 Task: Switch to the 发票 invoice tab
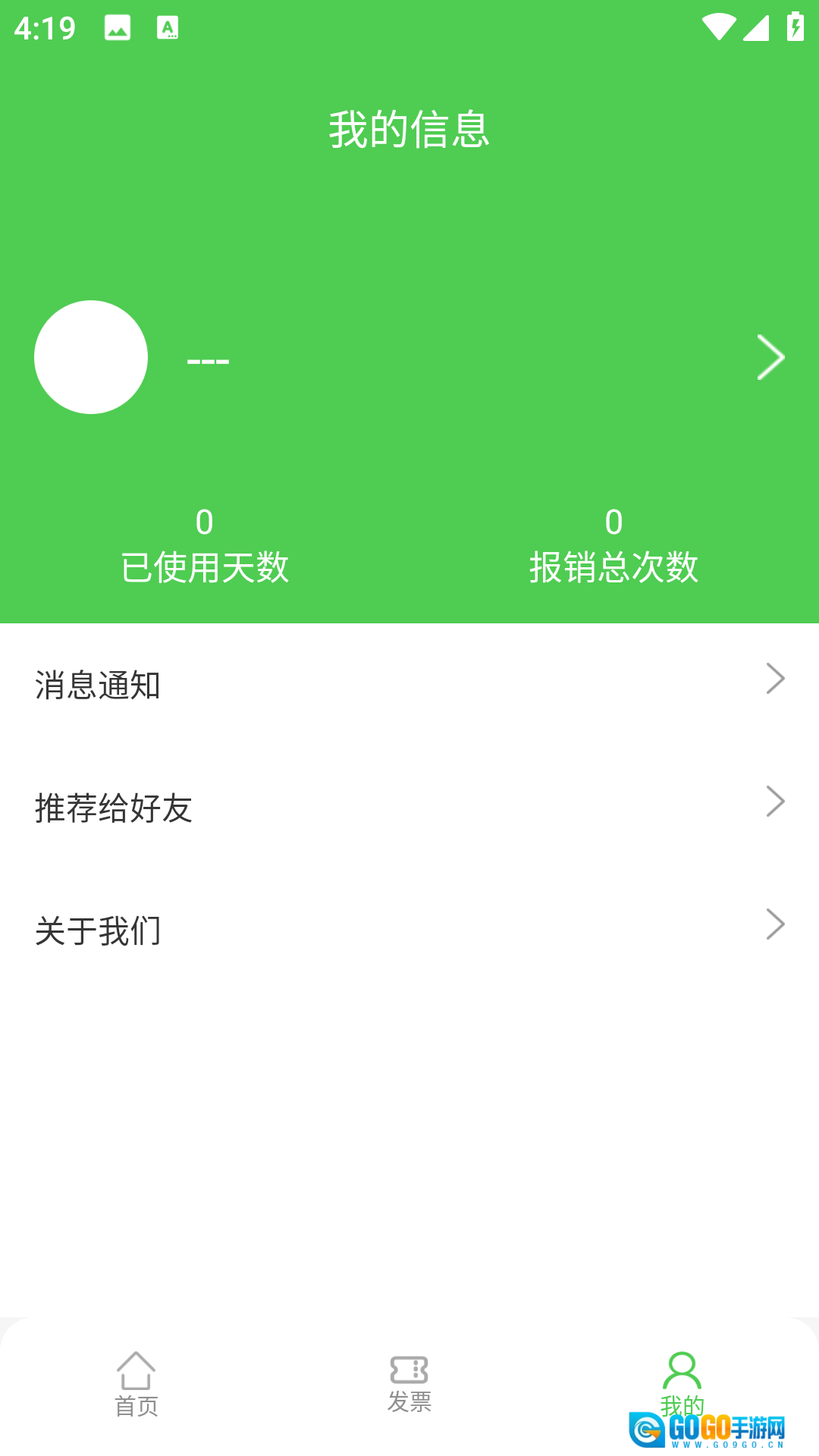[x=409, y=1384]
